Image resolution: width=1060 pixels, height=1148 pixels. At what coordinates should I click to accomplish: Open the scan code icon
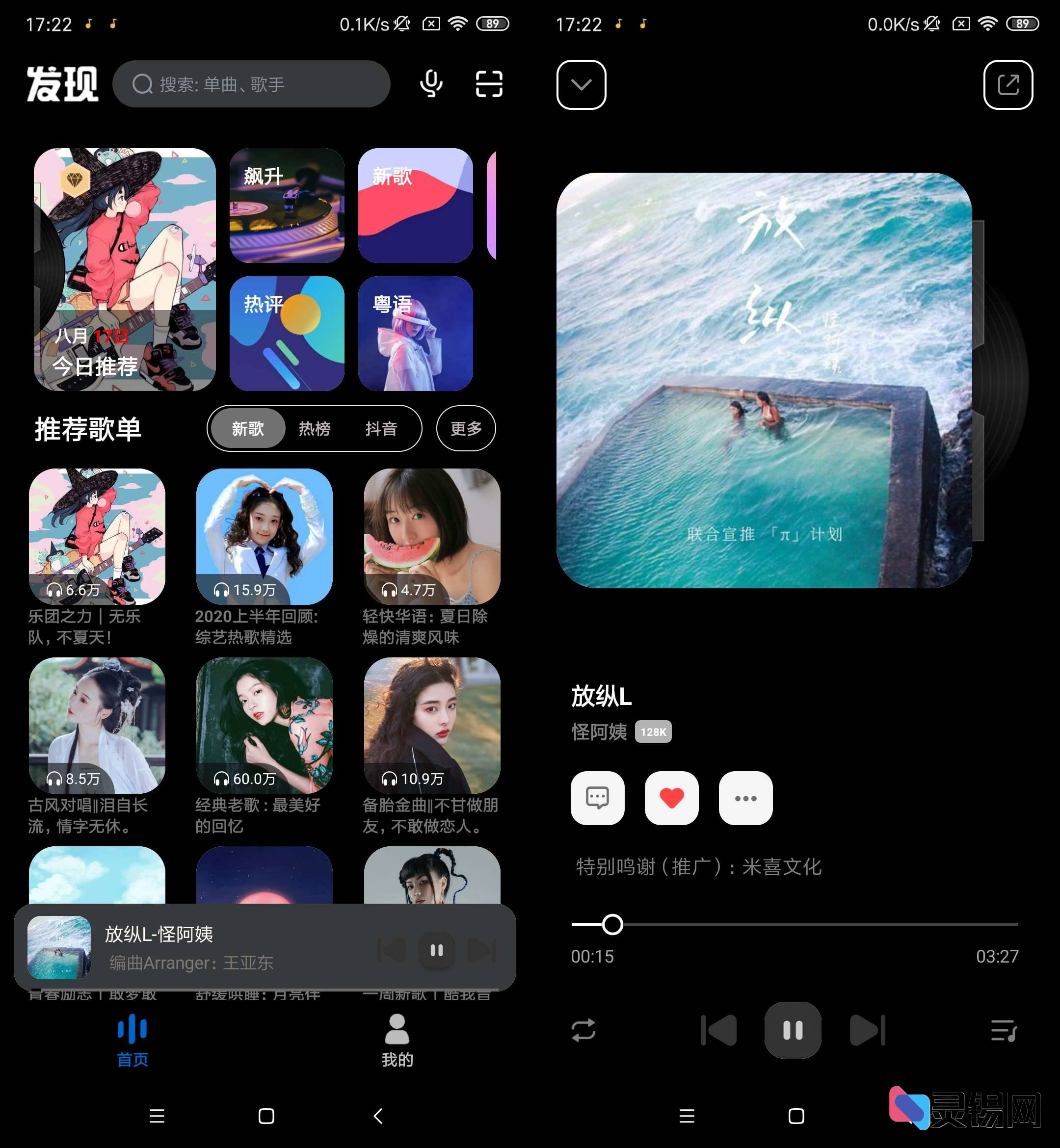(489, 84)
